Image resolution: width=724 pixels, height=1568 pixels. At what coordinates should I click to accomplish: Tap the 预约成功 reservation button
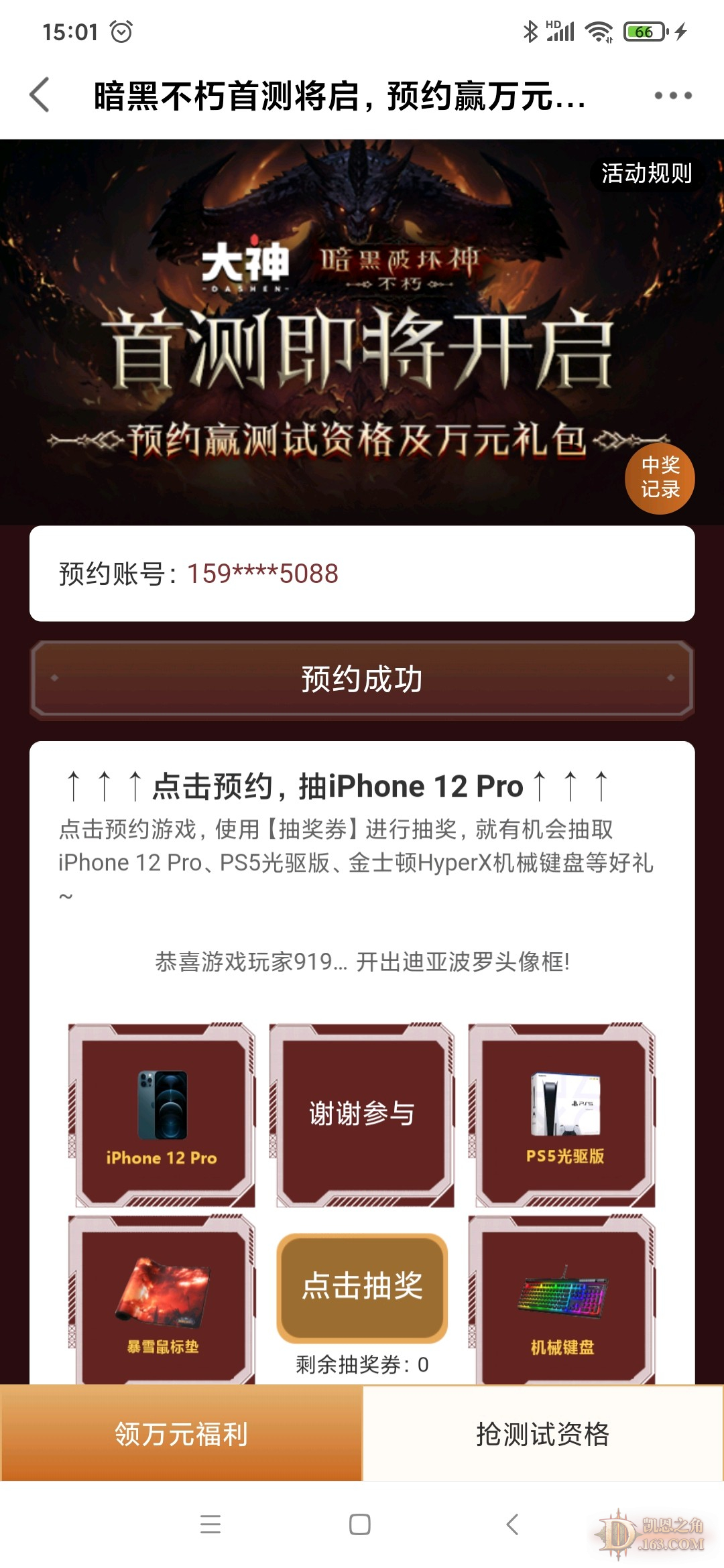coord(362,679)
